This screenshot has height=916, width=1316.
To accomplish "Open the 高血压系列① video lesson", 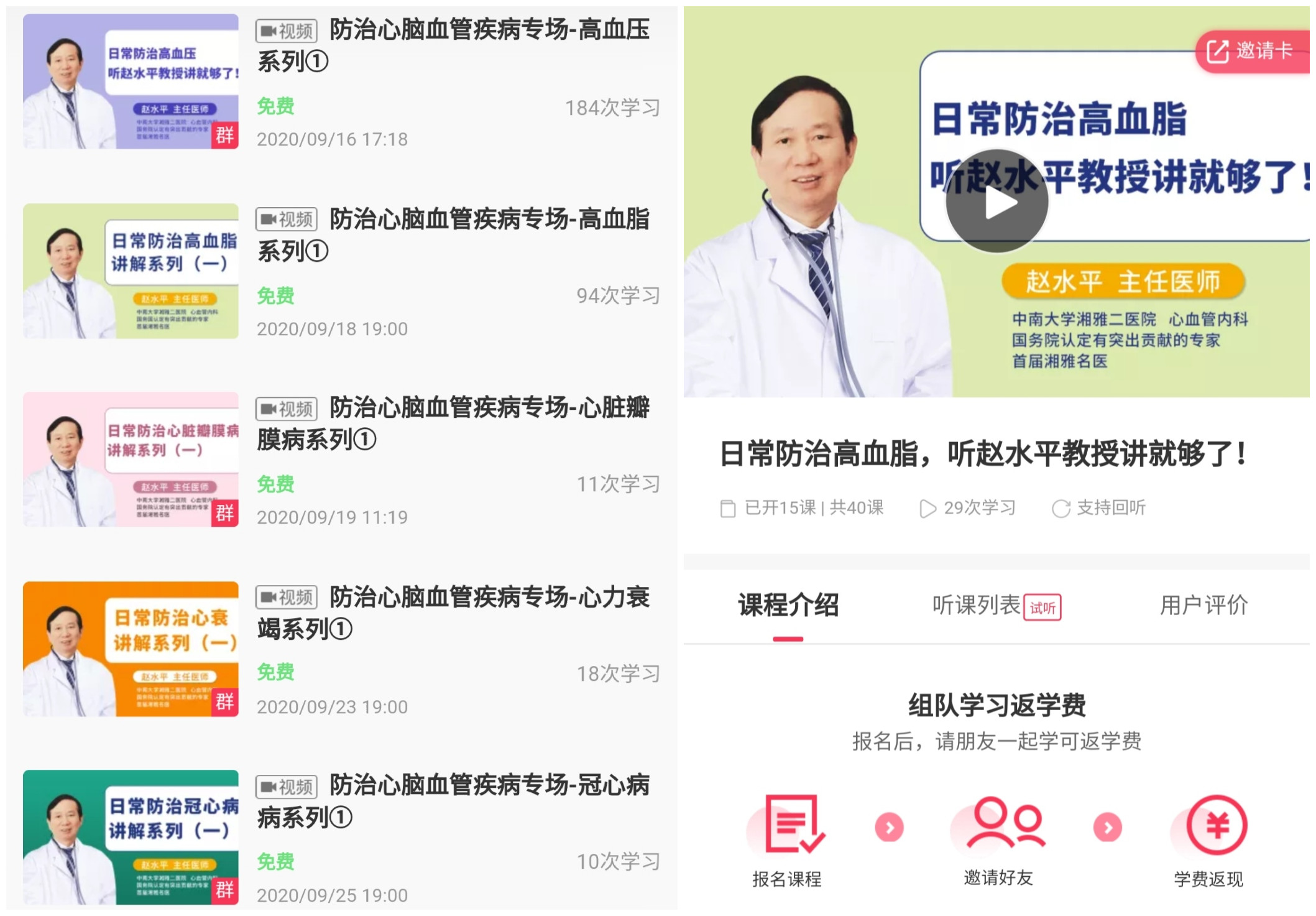I will pyautogui.click(x=453, y=45).
